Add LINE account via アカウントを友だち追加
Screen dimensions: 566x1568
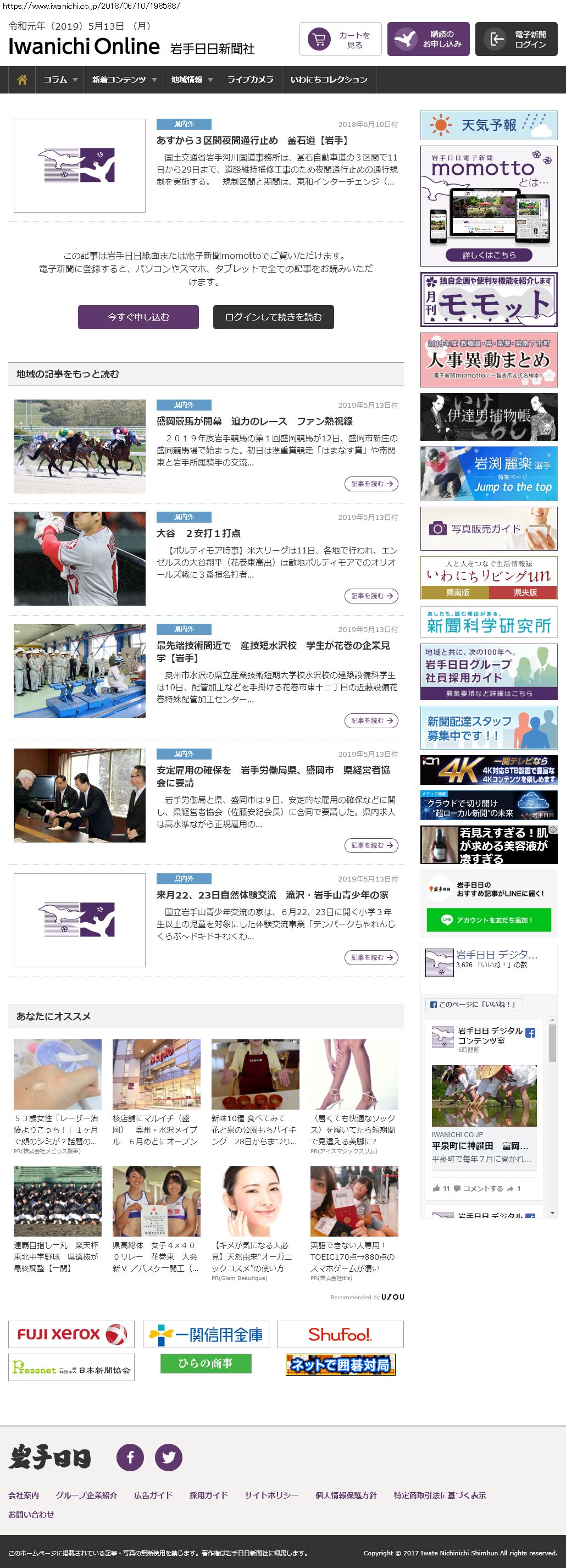coord(489,919)
